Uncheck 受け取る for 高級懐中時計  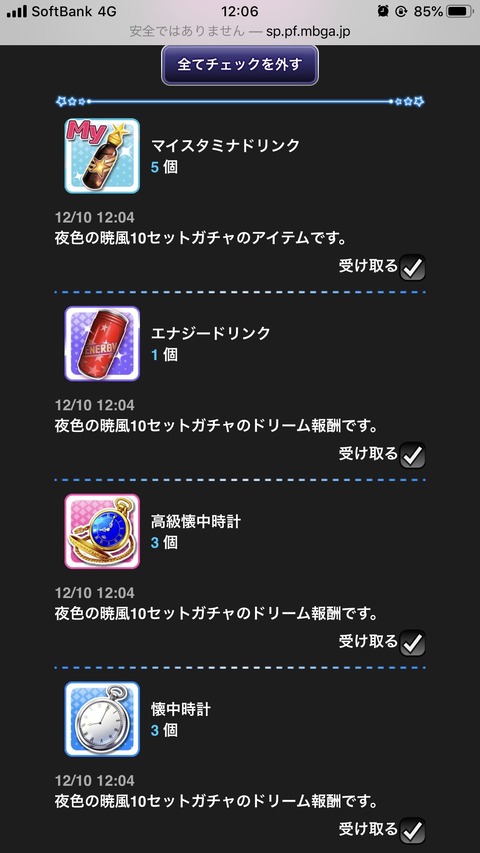[413, 643]
